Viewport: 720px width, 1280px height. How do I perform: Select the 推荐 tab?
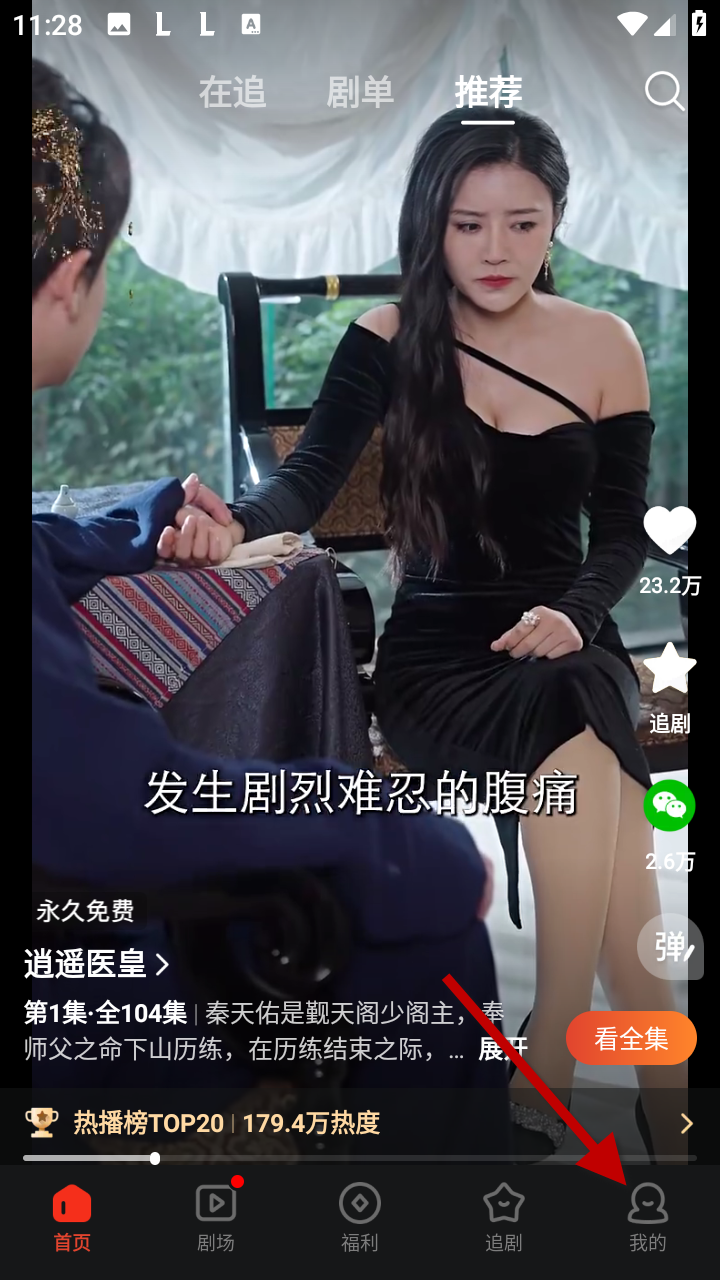coord(488,92)
